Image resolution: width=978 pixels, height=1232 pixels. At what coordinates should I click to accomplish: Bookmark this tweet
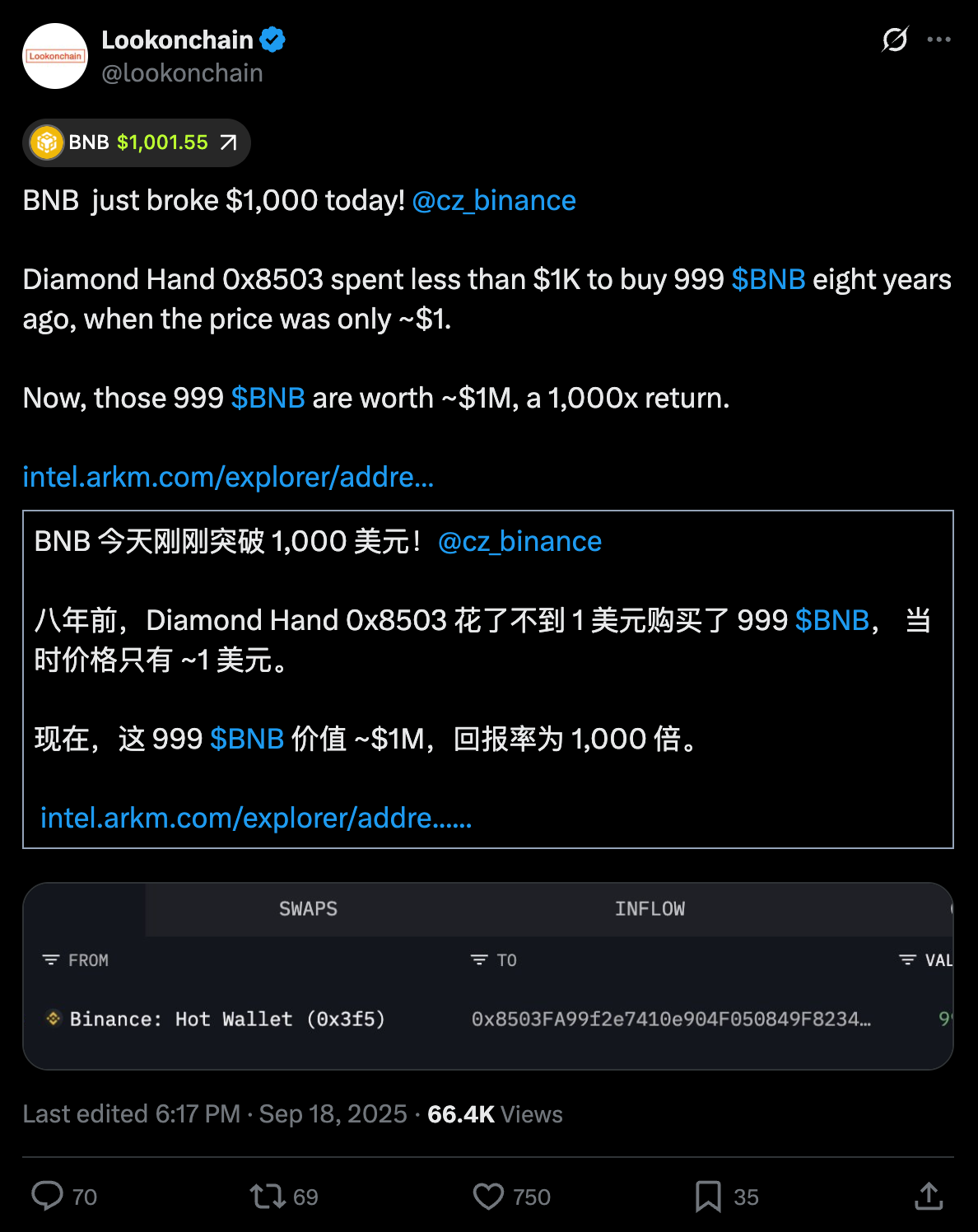(x=708, y=1196)
